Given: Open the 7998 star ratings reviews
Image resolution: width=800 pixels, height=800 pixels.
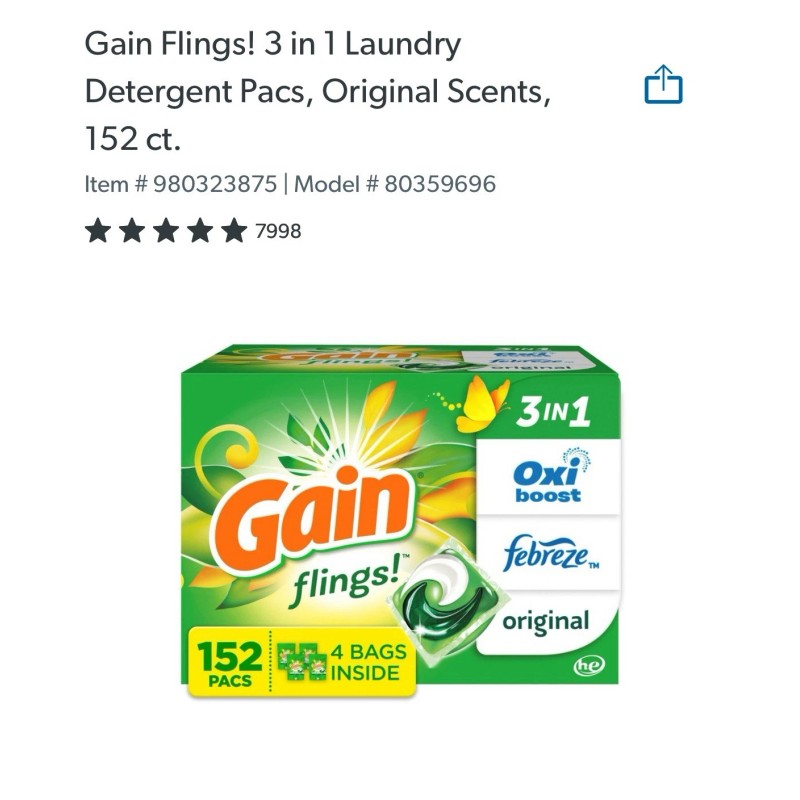Looking at the screenshot, I should [x=193, y=232].
